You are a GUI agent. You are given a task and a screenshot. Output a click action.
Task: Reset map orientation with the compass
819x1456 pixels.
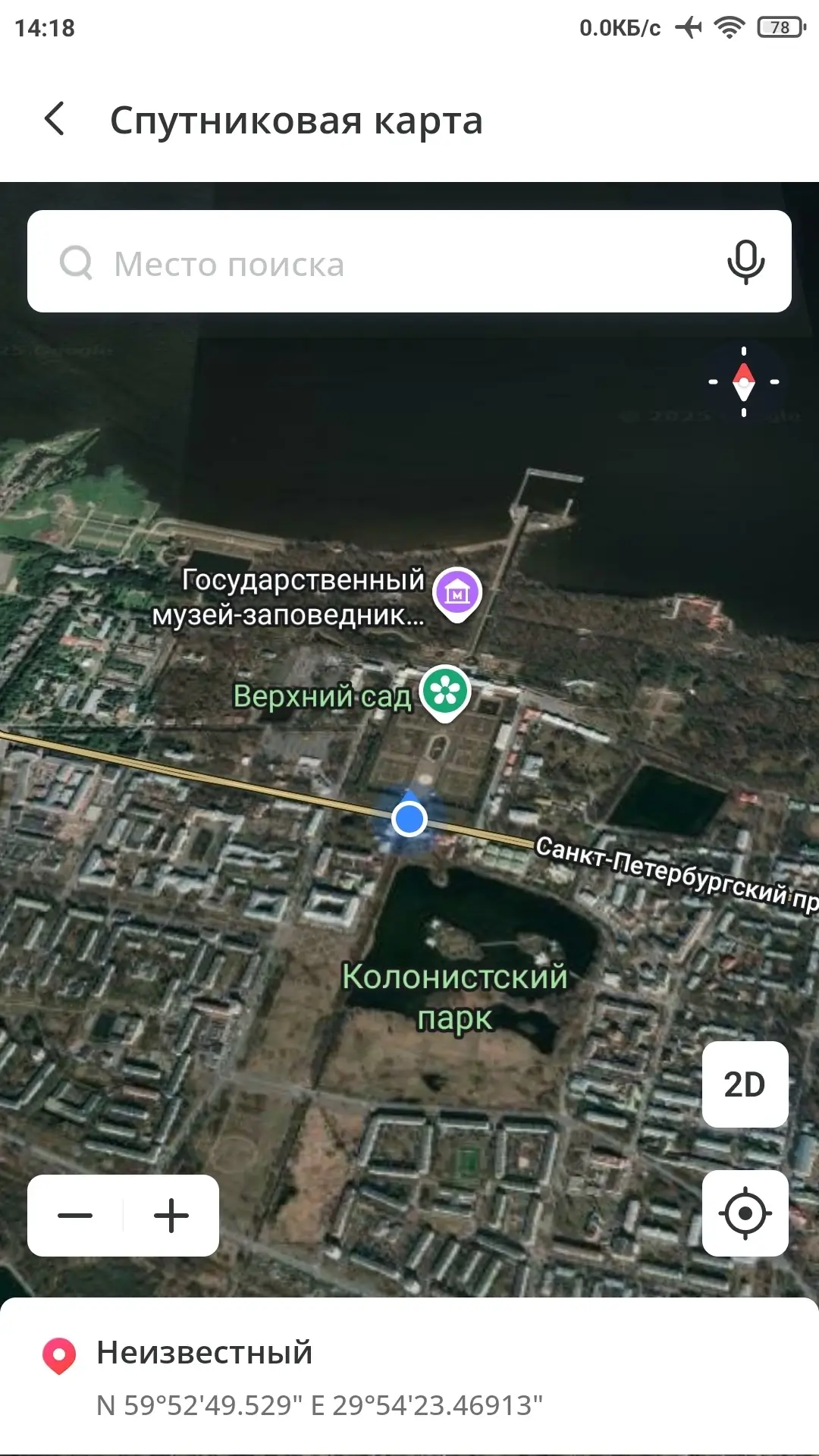click(743, 381)
